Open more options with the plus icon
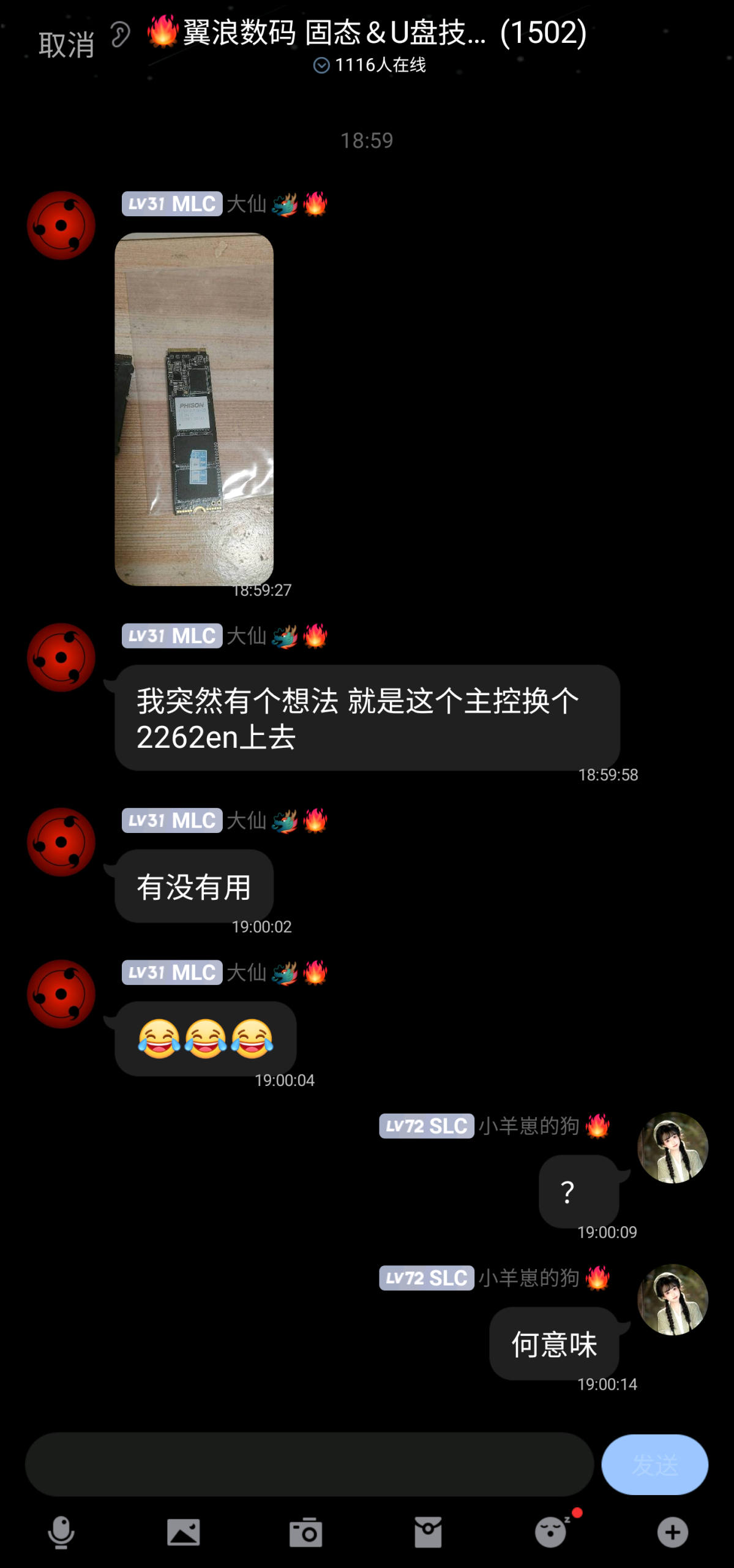The width and height of the screenshot is (734, 1568). point(672,1532)
